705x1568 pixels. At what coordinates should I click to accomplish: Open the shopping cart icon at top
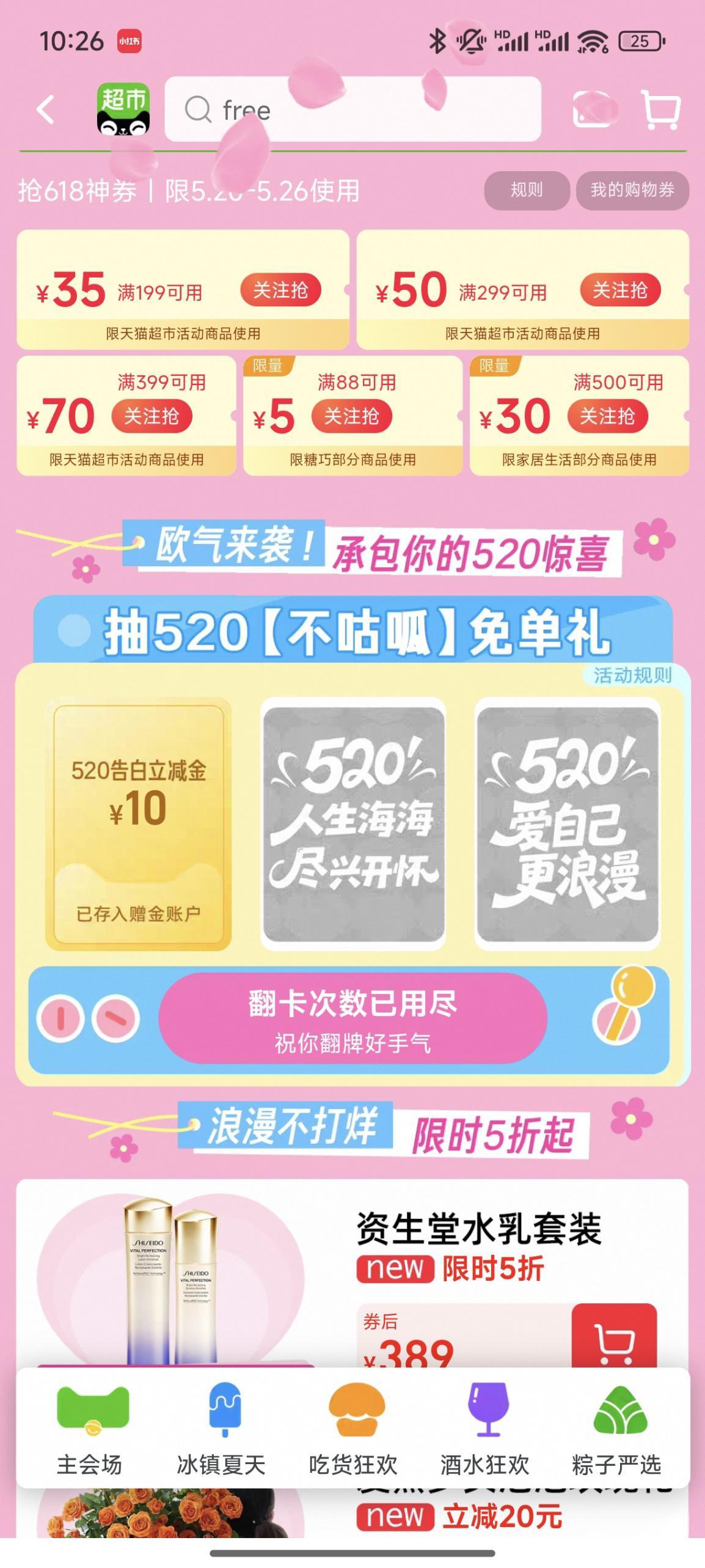point(661,110)
